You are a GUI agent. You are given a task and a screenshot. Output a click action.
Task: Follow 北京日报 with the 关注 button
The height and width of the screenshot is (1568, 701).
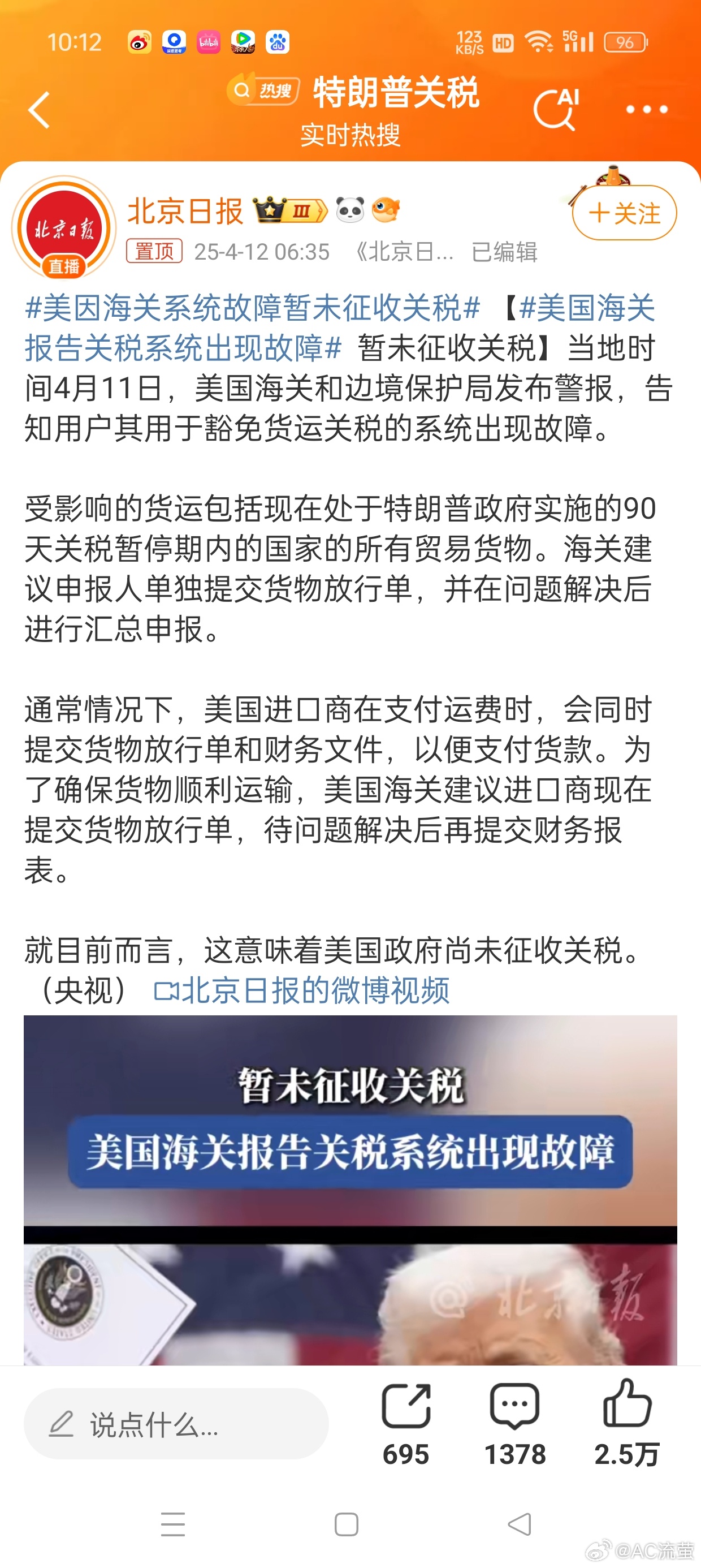click(x=624, y=213)
